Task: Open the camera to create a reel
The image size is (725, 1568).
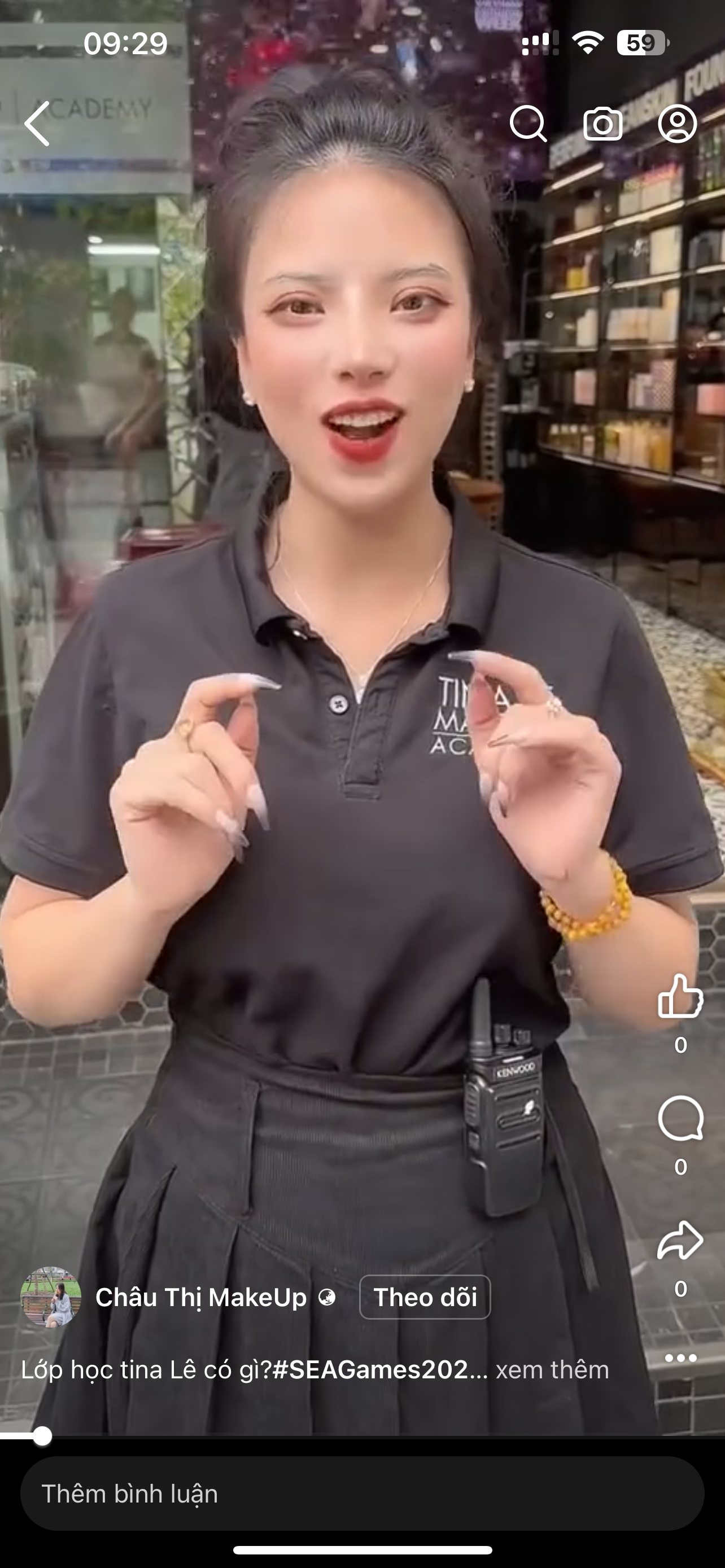Action: [x=602, y=124]
